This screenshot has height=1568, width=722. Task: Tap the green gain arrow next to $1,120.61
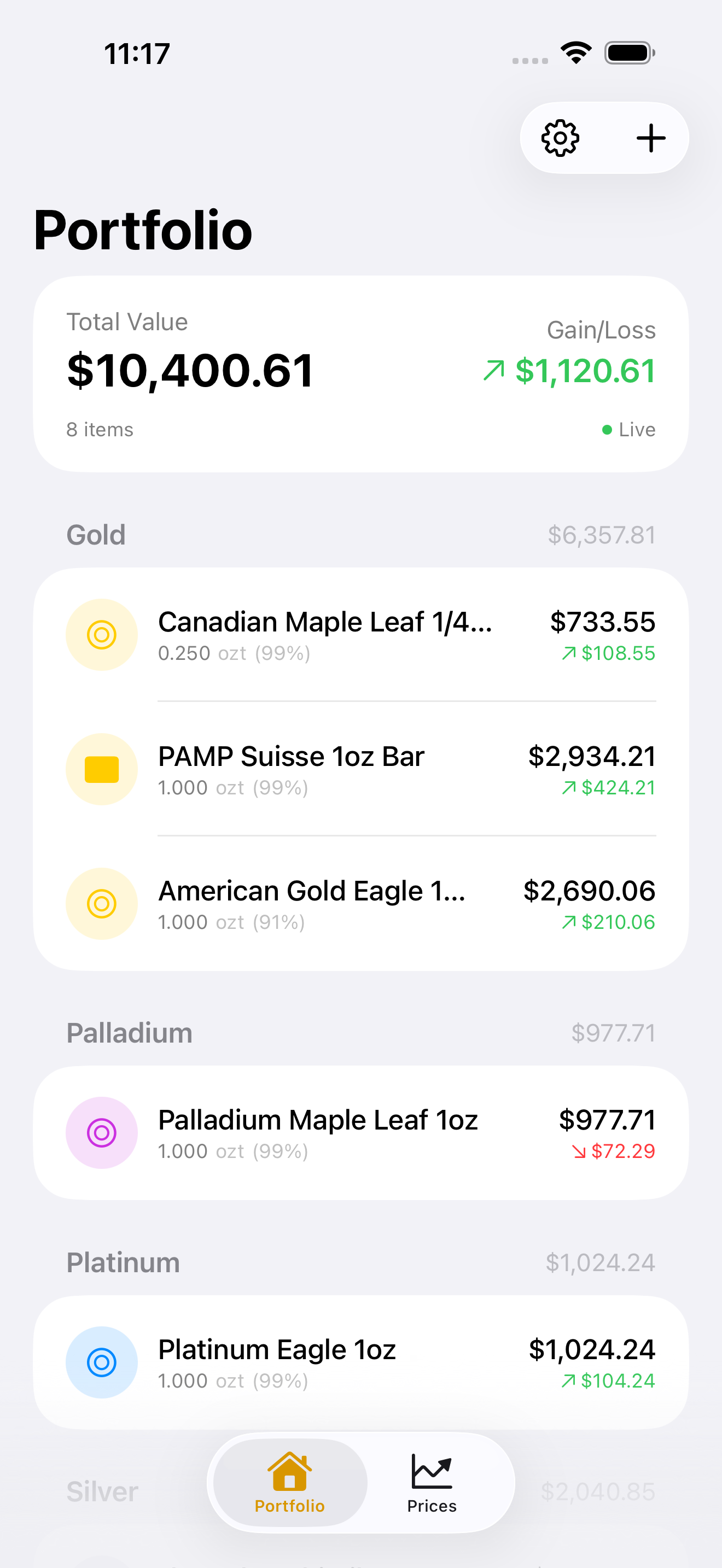494,370
